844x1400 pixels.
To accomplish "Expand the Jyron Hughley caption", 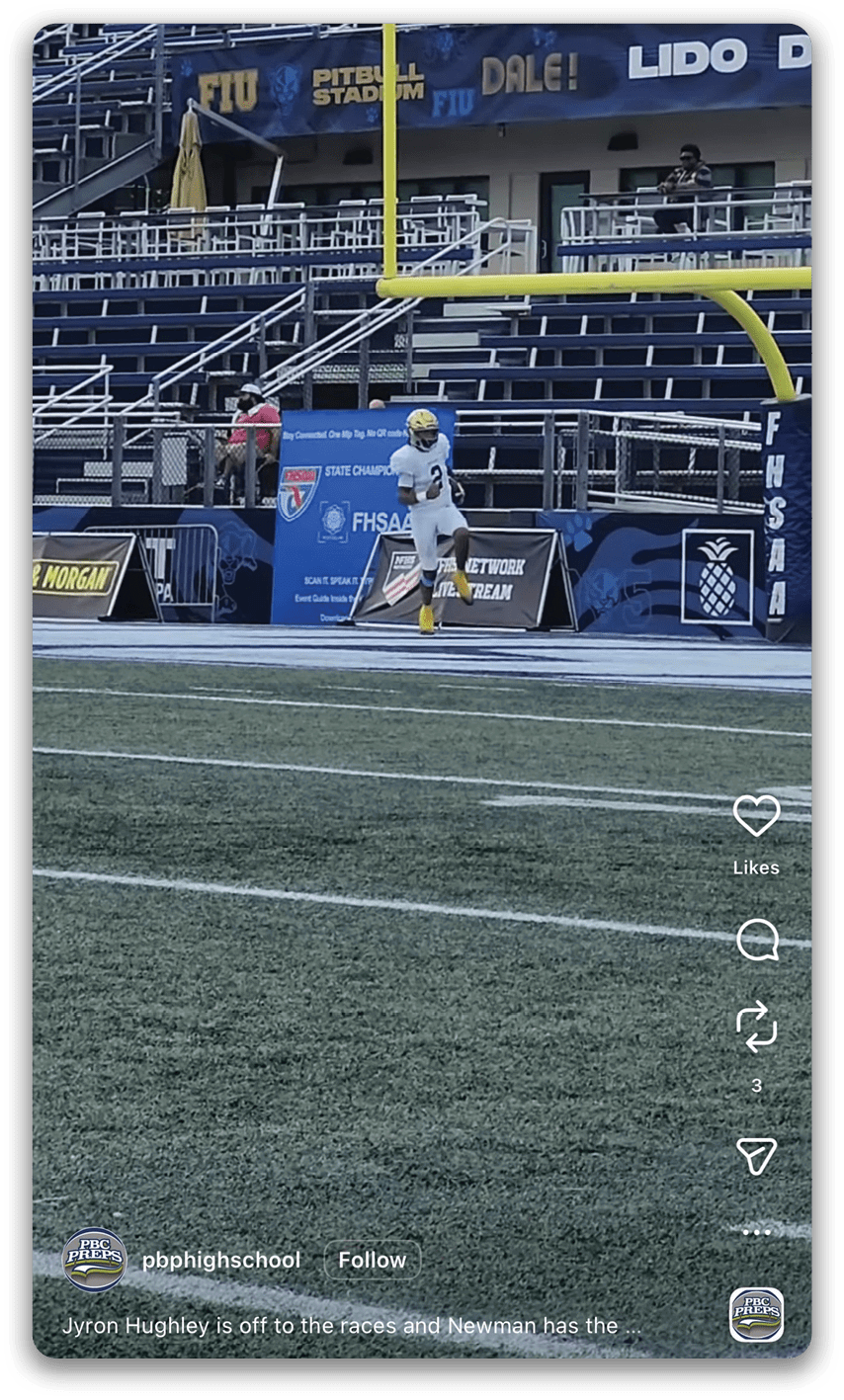I will [x=353, y=1325].
